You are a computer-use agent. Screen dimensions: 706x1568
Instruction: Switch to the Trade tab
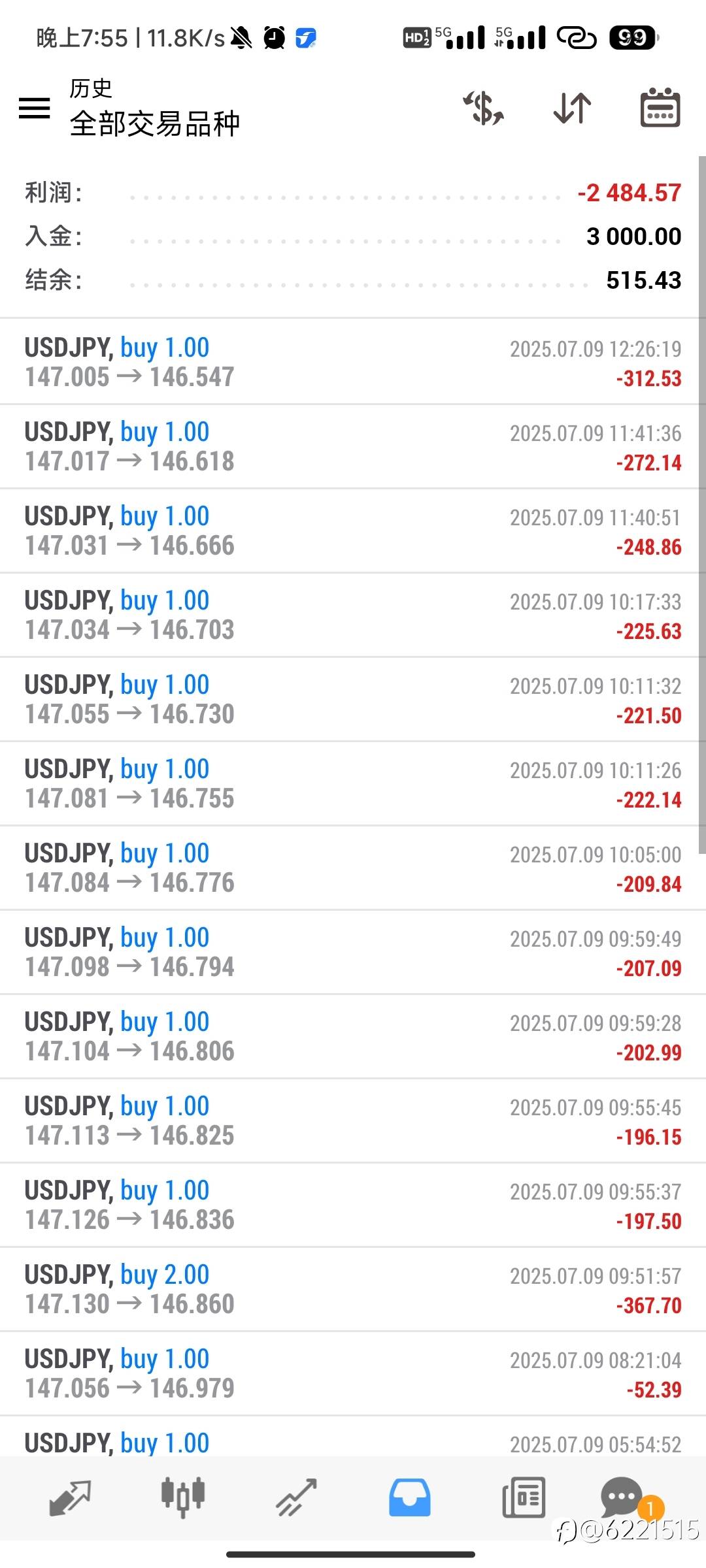coord(296,1497)
